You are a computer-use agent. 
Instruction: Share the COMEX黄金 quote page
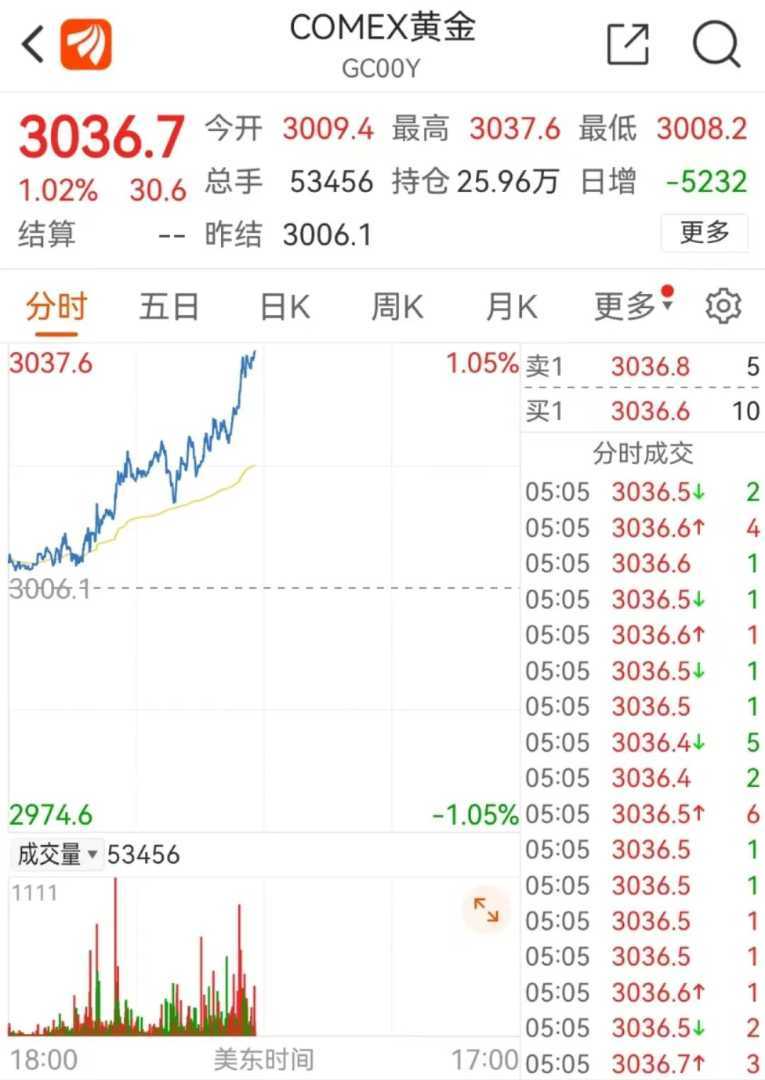628,45
